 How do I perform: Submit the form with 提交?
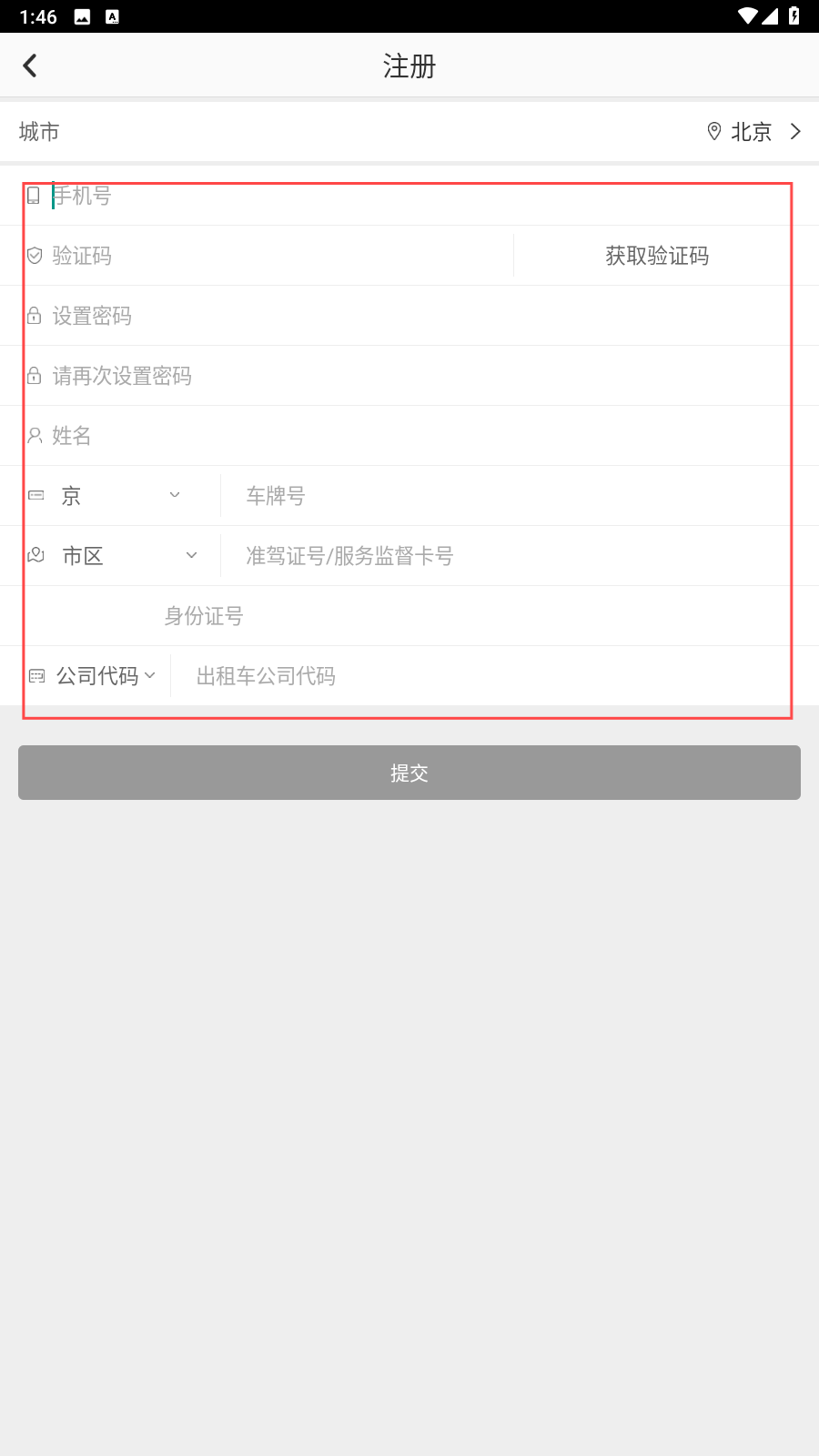coord(409,773)
